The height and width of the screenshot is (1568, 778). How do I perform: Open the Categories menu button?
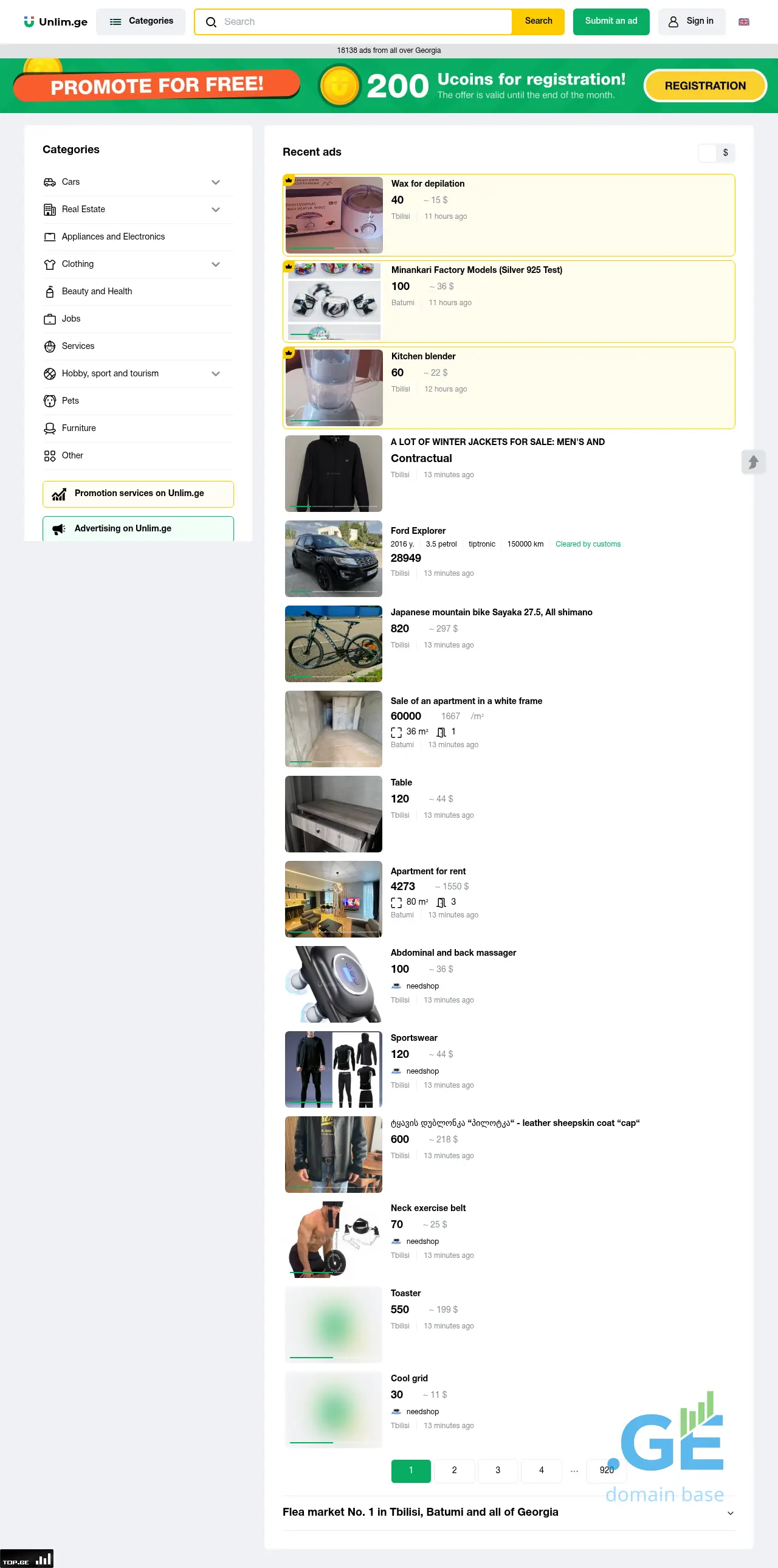coord(140,21)
